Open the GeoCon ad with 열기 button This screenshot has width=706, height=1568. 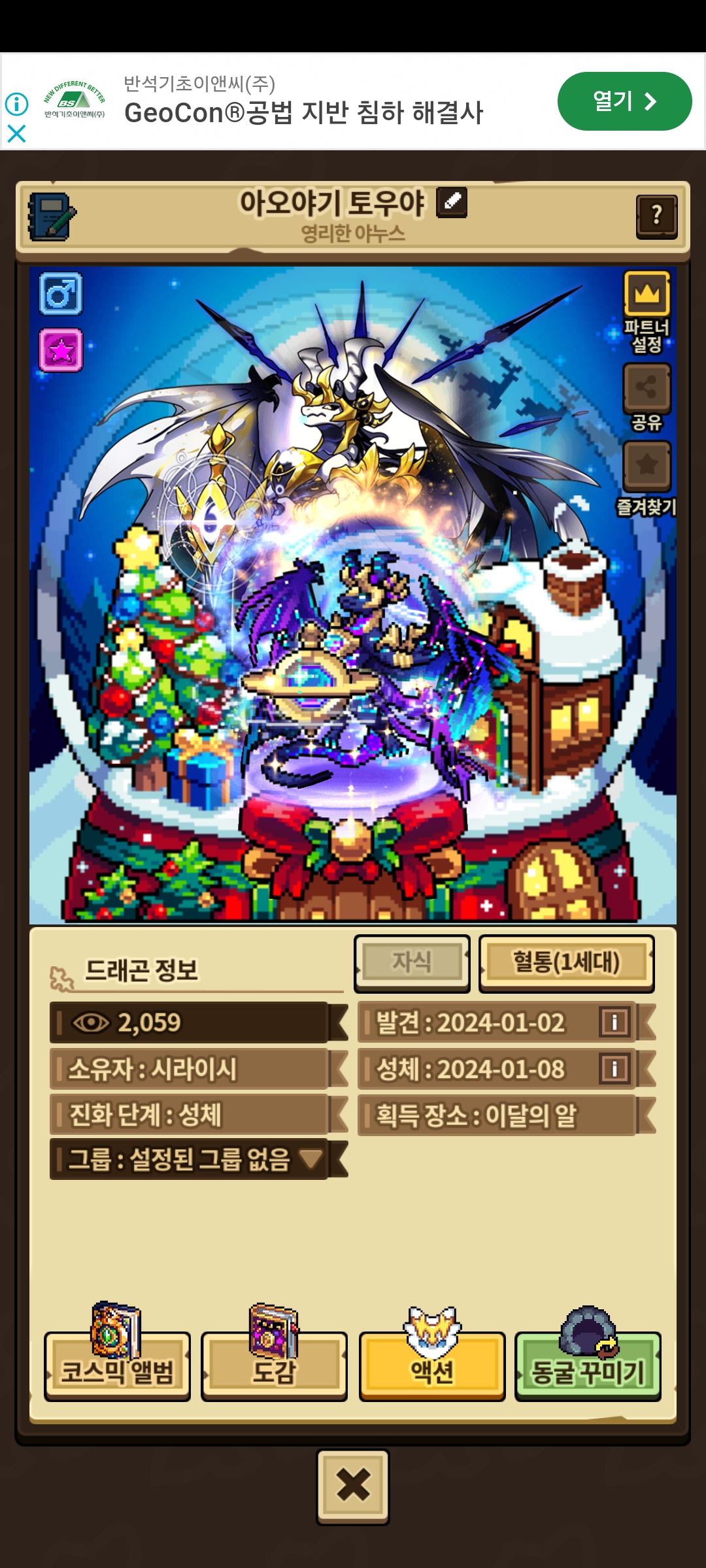click(624, 101)
